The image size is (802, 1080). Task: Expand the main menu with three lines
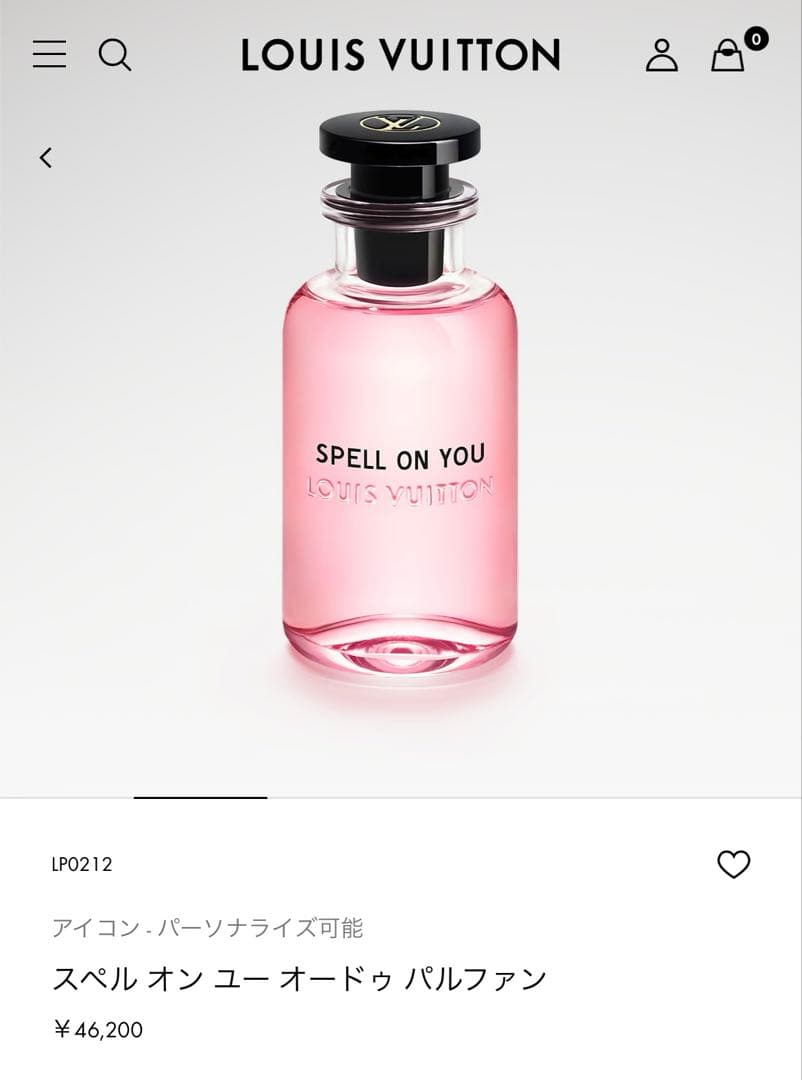click(49, 55)
